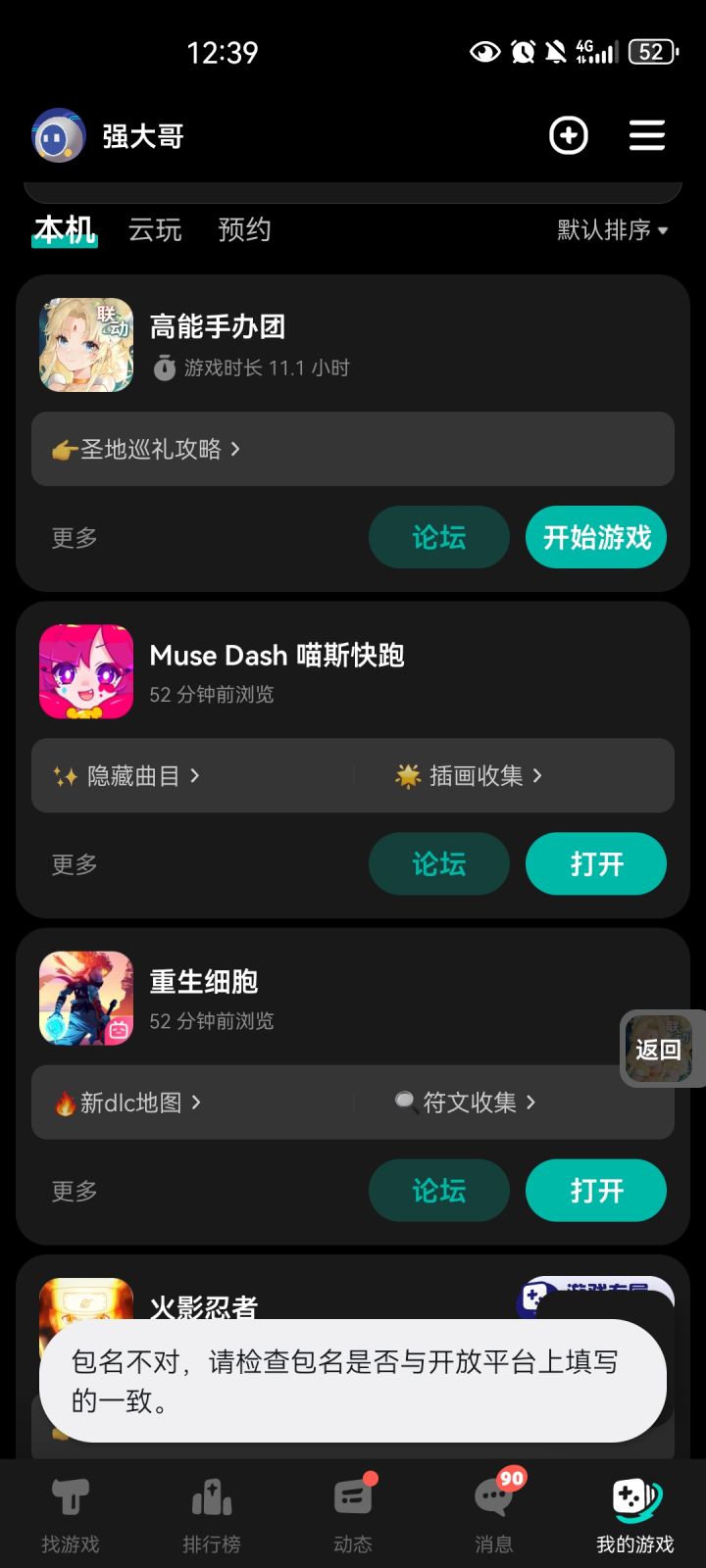
Task: Tap the 重生细胞 game icon
Action: tap(85, 998)
